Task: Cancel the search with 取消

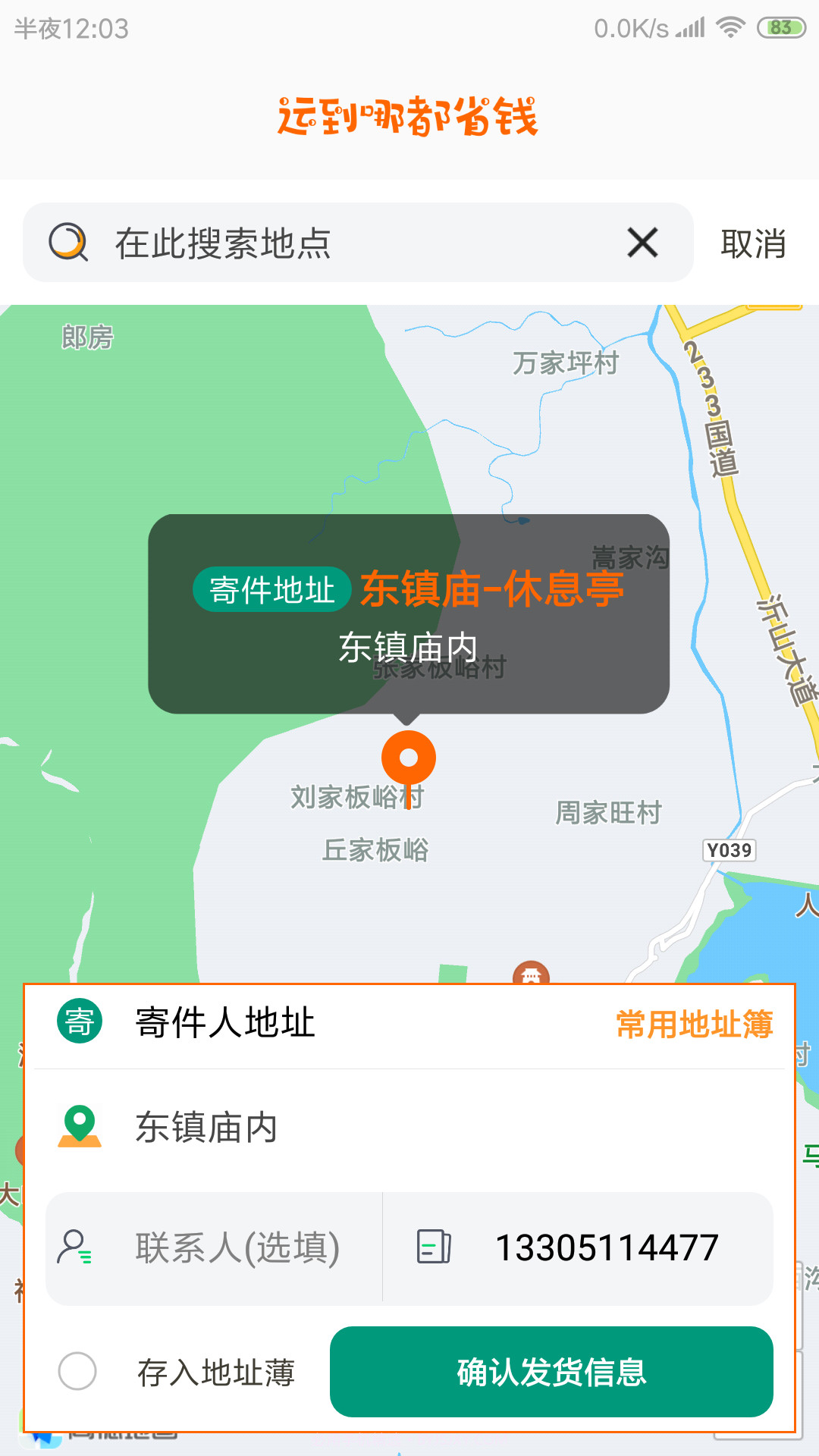Action: pos(753,243)
